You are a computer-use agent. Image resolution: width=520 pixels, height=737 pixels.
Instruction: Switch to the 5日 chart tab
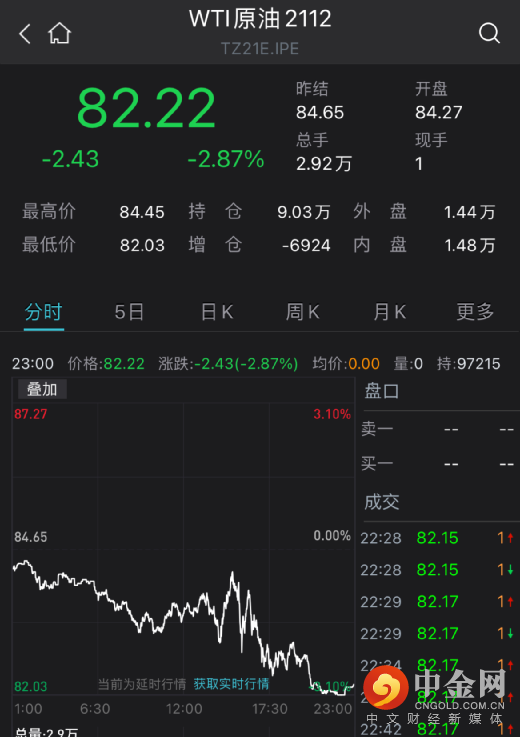click(x=129, y=312)
